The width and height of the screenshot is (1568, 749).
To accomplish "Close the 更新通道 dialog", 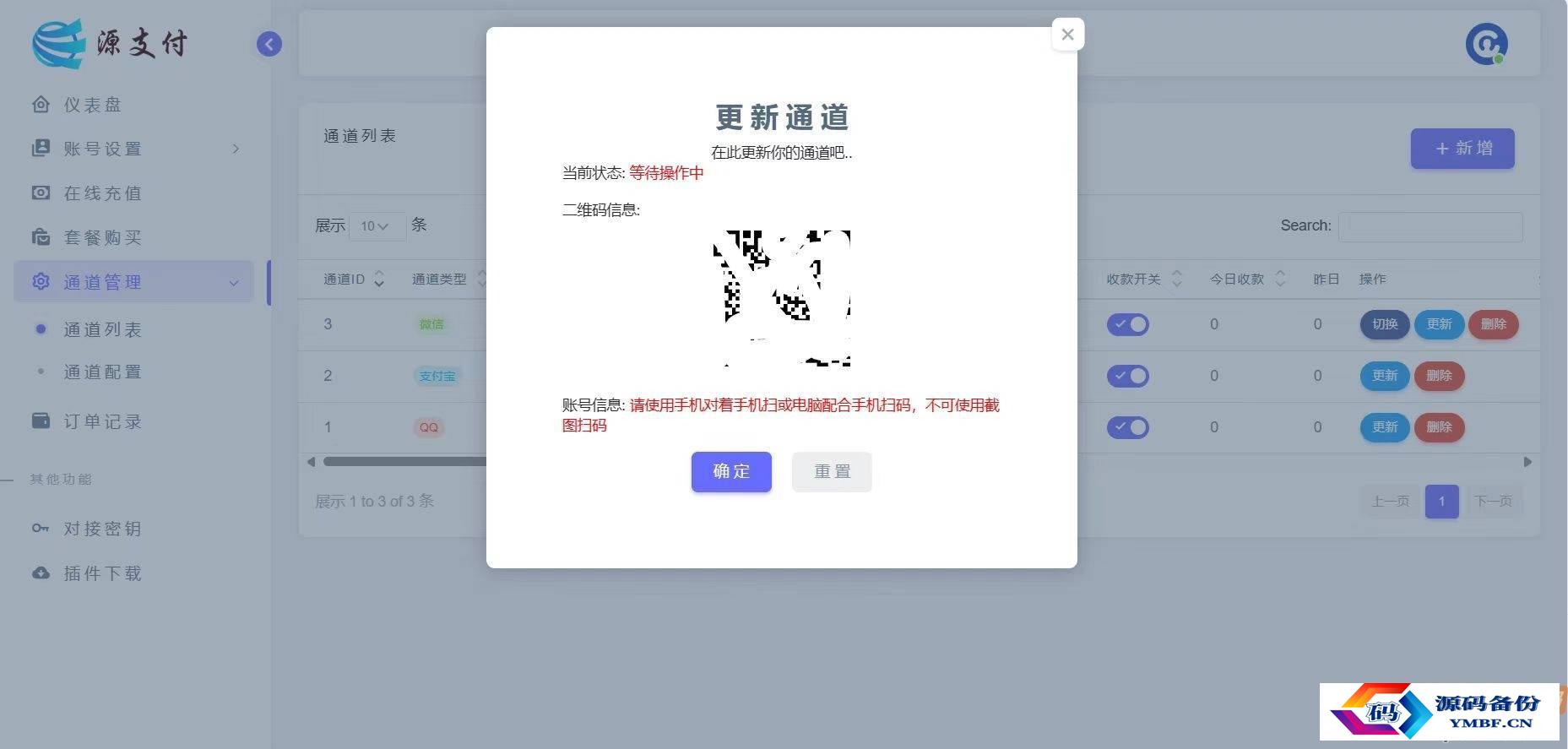I will point(1067,35).
